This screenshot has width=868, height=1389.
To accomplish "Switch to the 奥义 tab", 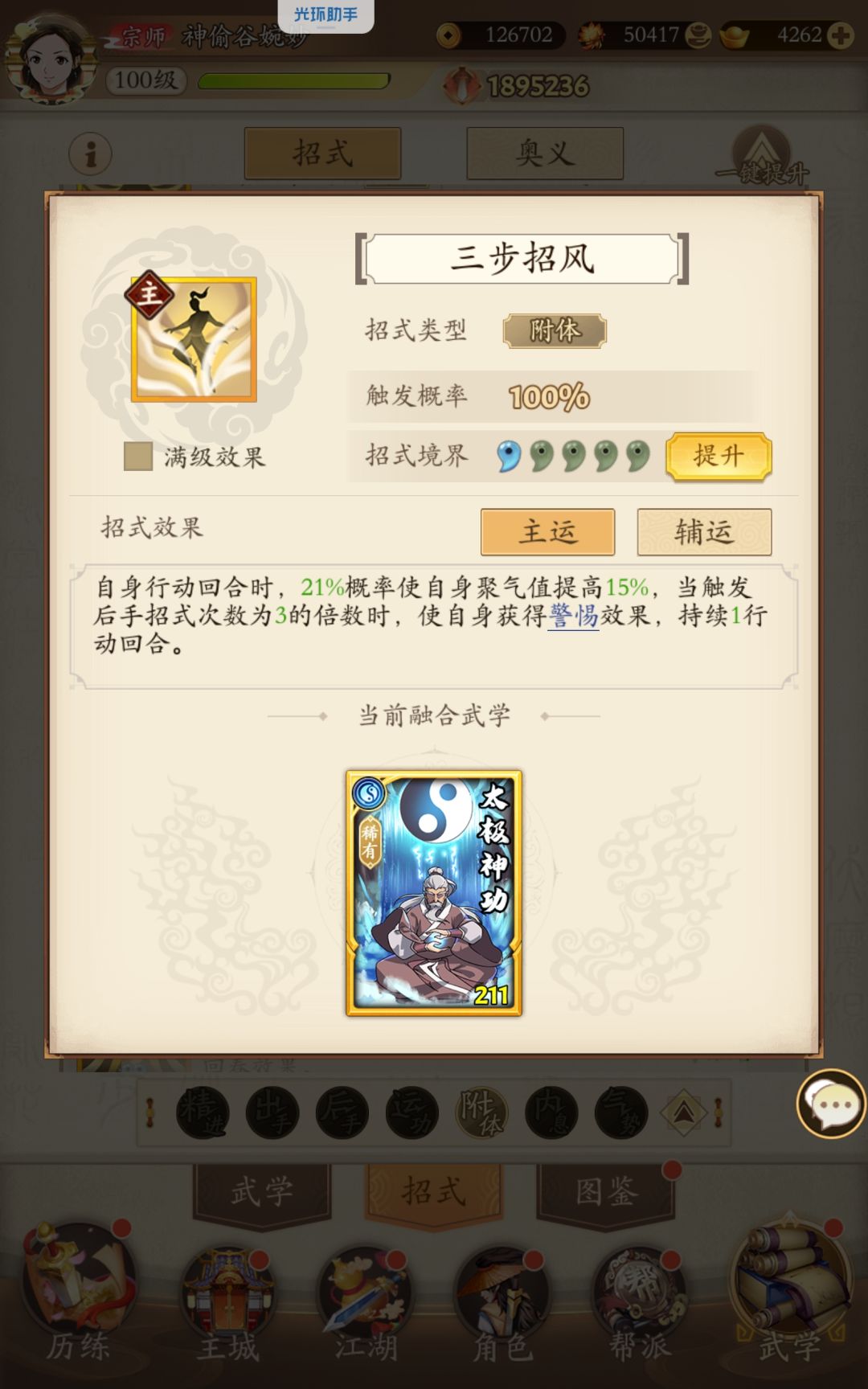I will 547,154.
